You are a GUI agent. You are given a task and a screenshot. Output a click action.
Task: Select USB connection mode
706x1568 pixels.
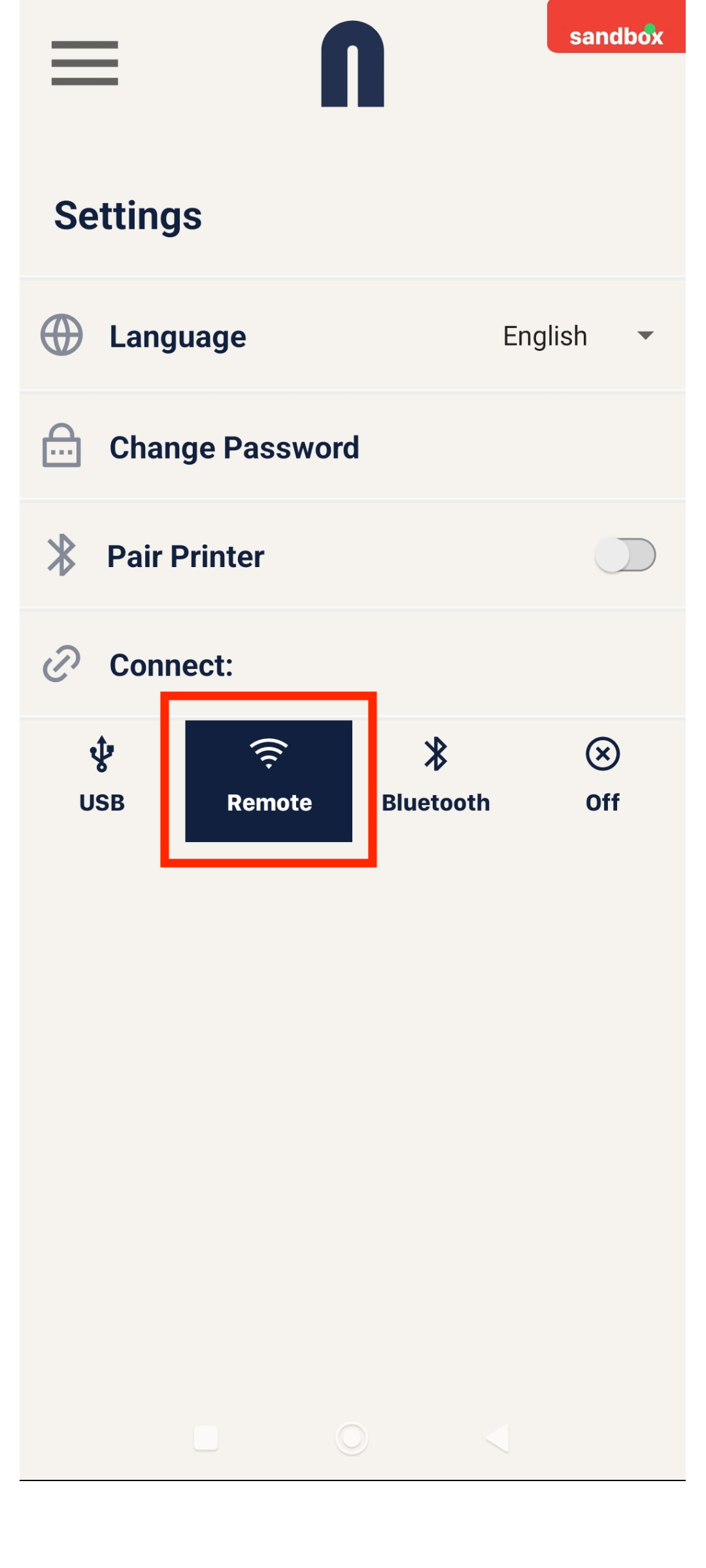(102, 777)
